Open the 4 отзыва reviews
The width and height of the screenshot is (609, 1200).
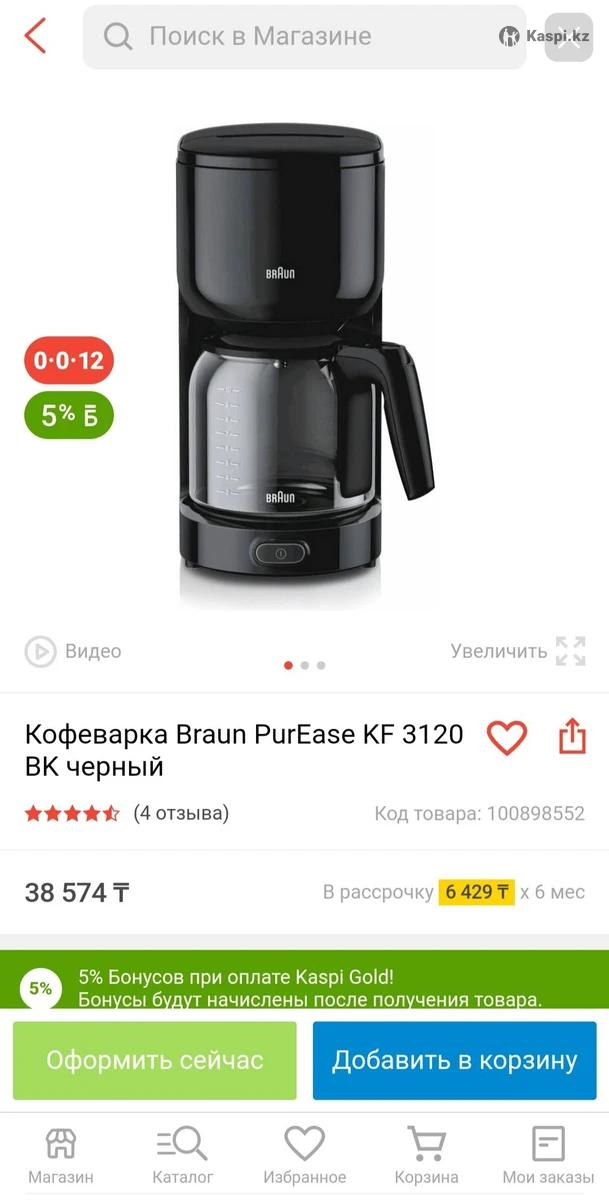pyautogui.click(x=181, y=813)
